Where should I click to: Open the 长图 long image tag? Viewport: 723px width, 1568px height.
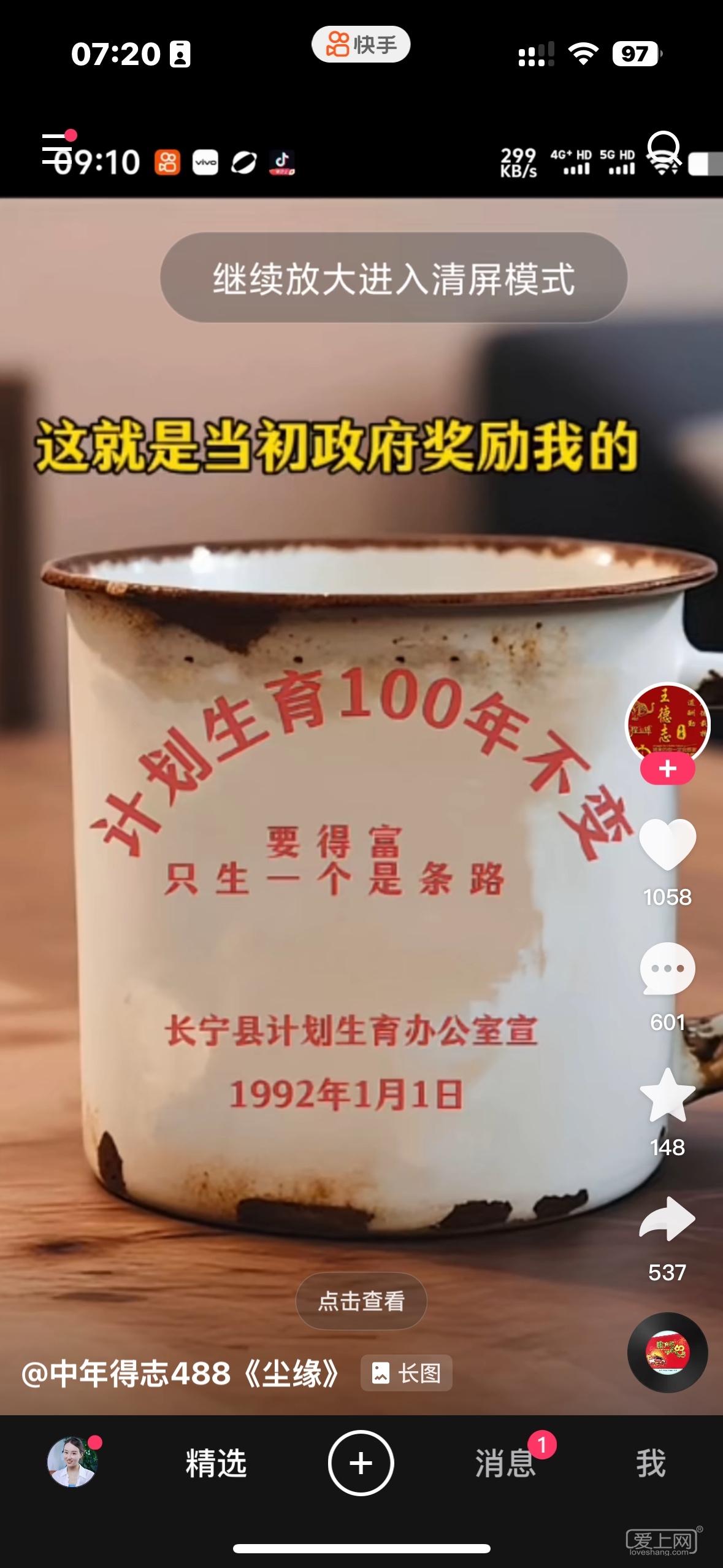407,1373
